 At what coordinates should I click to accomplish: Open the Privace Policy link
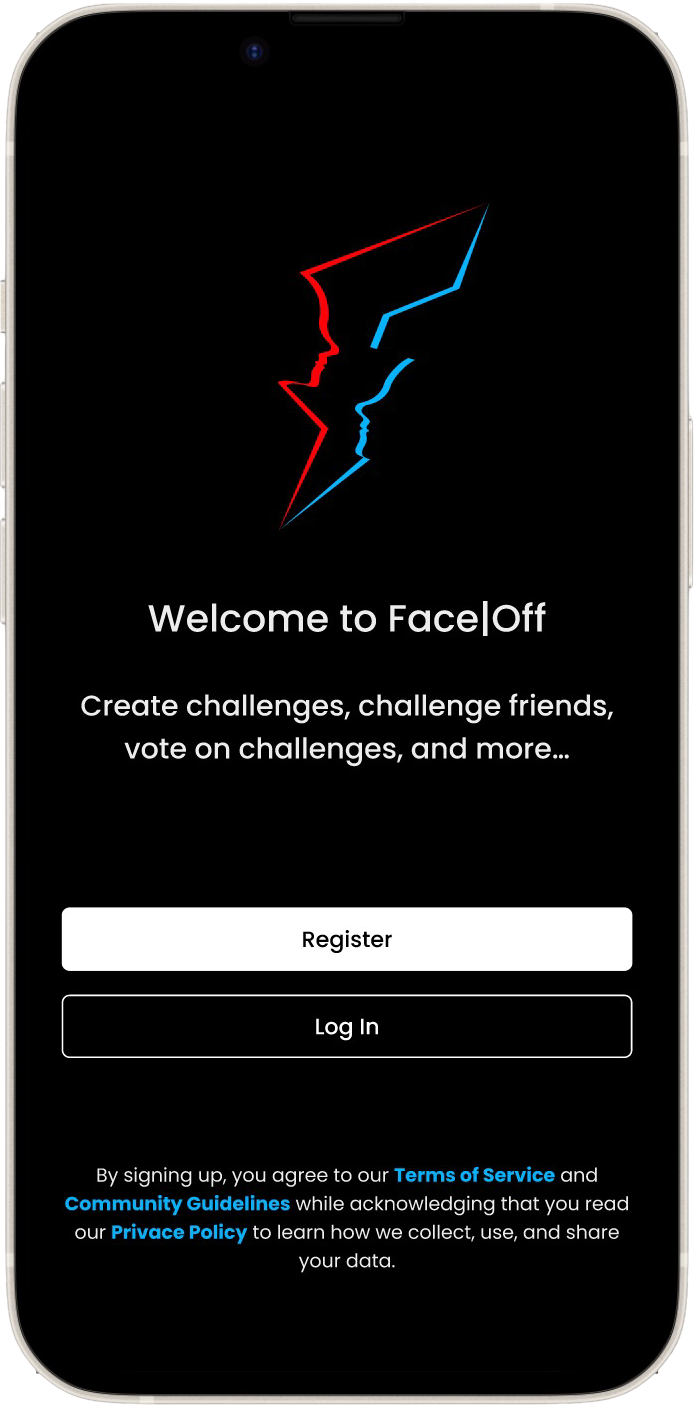179,1232
